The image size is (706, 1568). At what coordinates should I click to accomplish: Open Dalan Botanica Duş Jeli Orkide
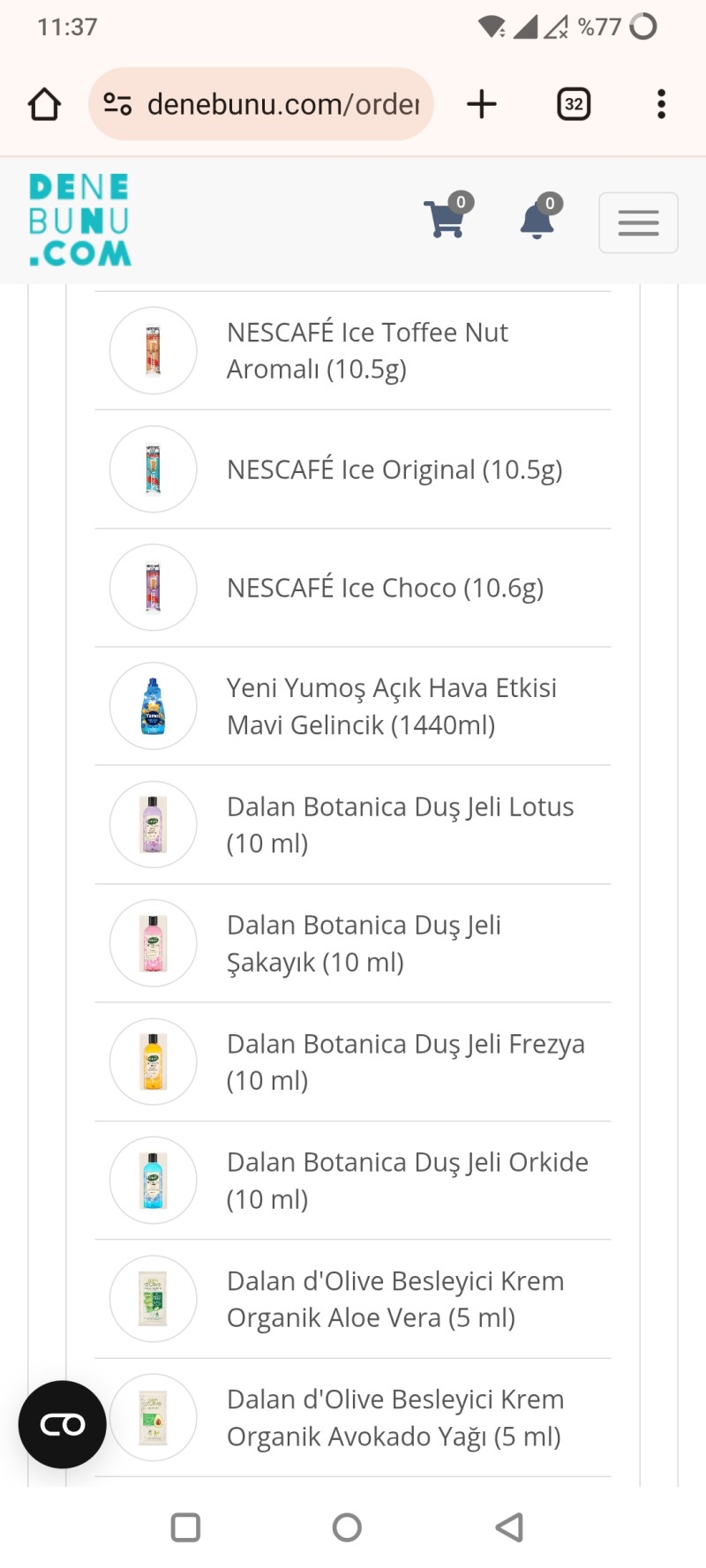[x=407, y=1180]
